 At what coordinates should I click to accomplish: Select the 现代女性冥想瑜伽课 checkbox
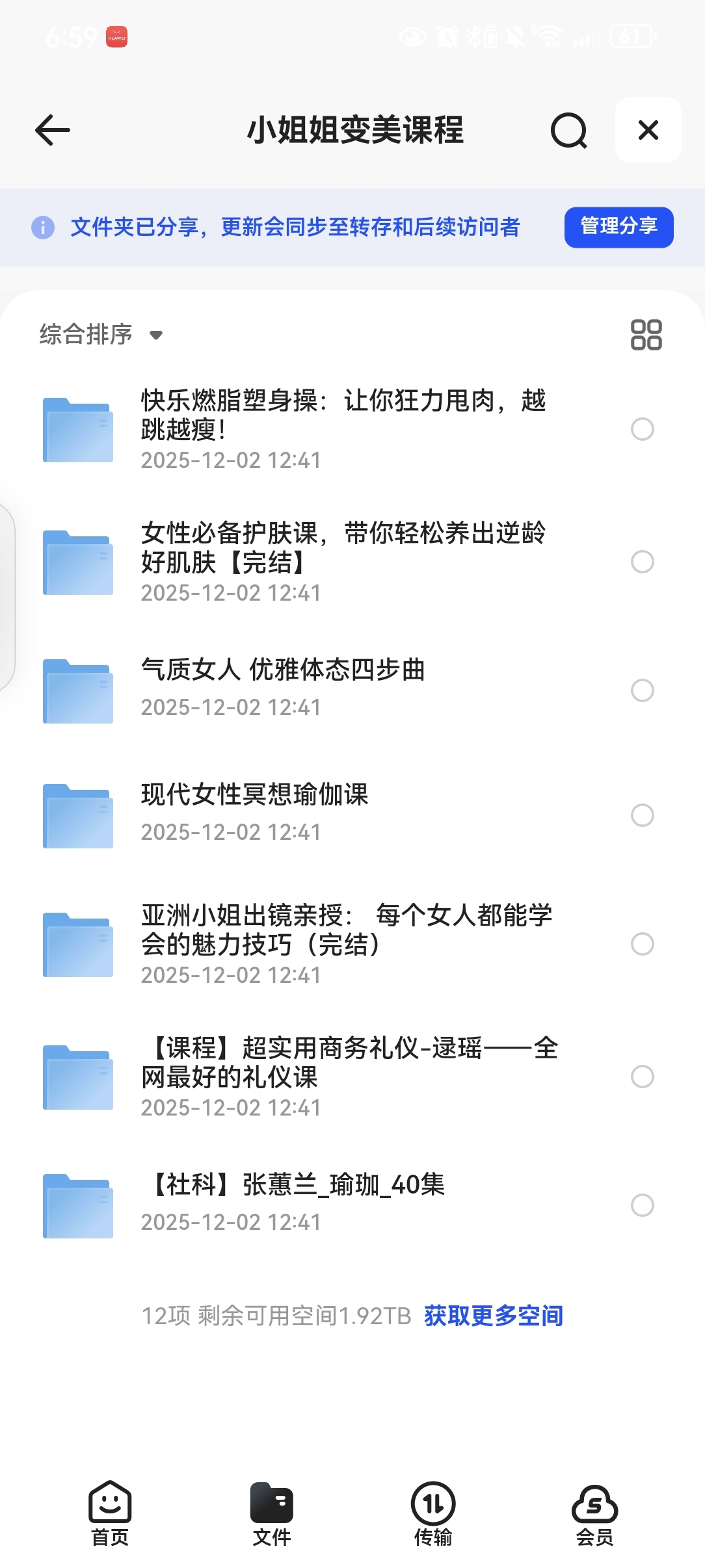(x=643, y=815)
